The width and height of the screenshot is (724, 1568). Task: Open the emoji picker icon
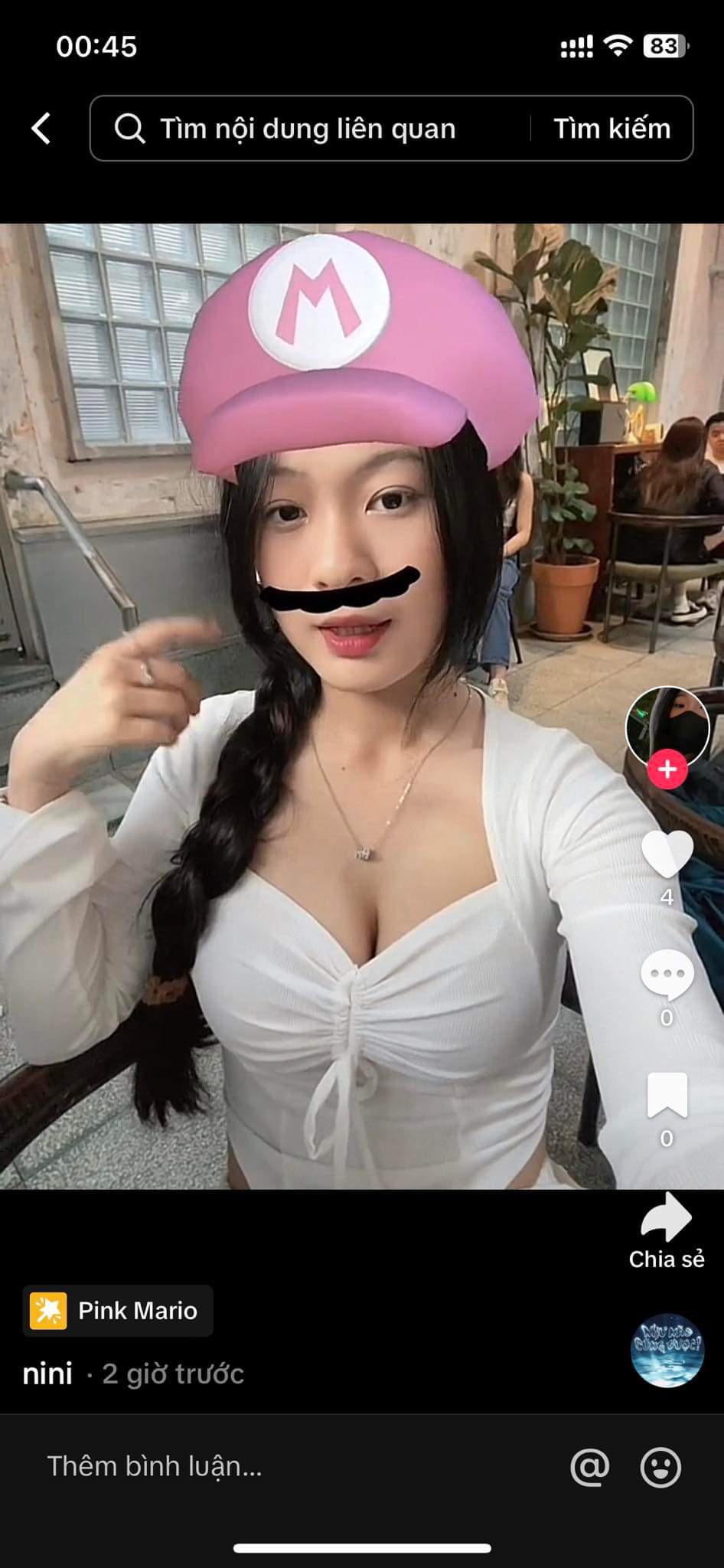point(660,1466)
